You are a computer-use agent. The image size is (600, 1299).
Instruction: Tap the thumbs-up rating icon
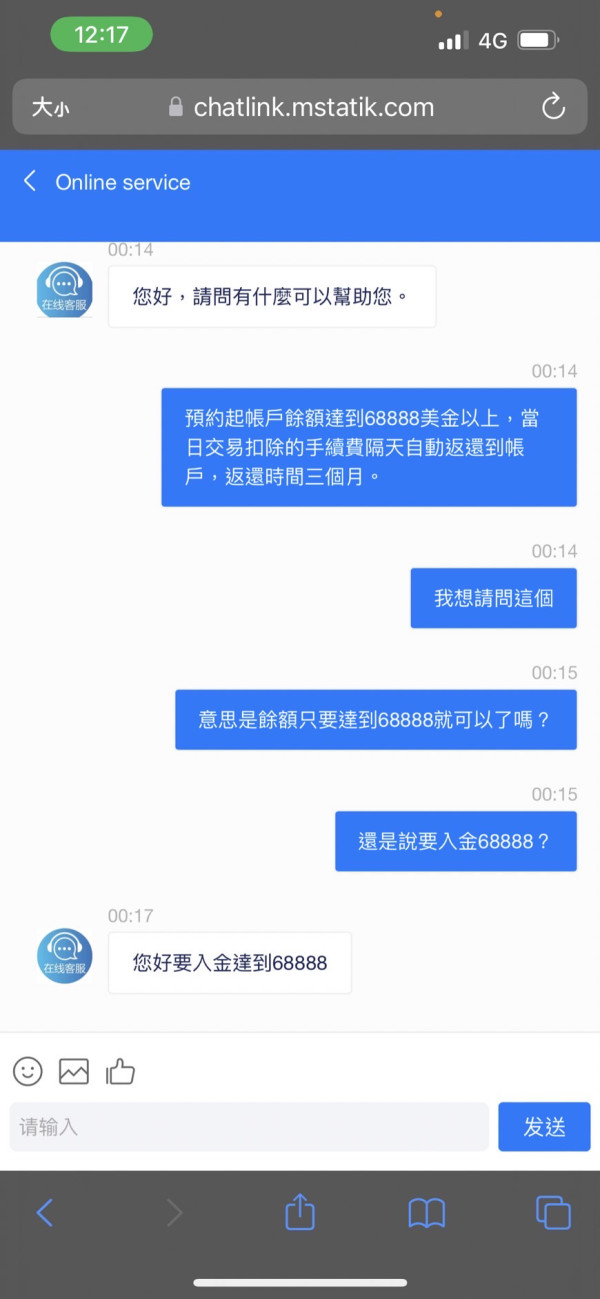120,1071
